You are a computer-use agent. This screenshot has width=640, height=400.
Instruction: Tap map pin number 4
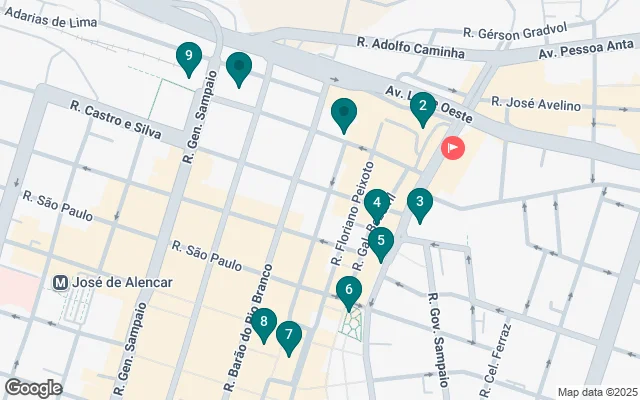click(376, 204)
